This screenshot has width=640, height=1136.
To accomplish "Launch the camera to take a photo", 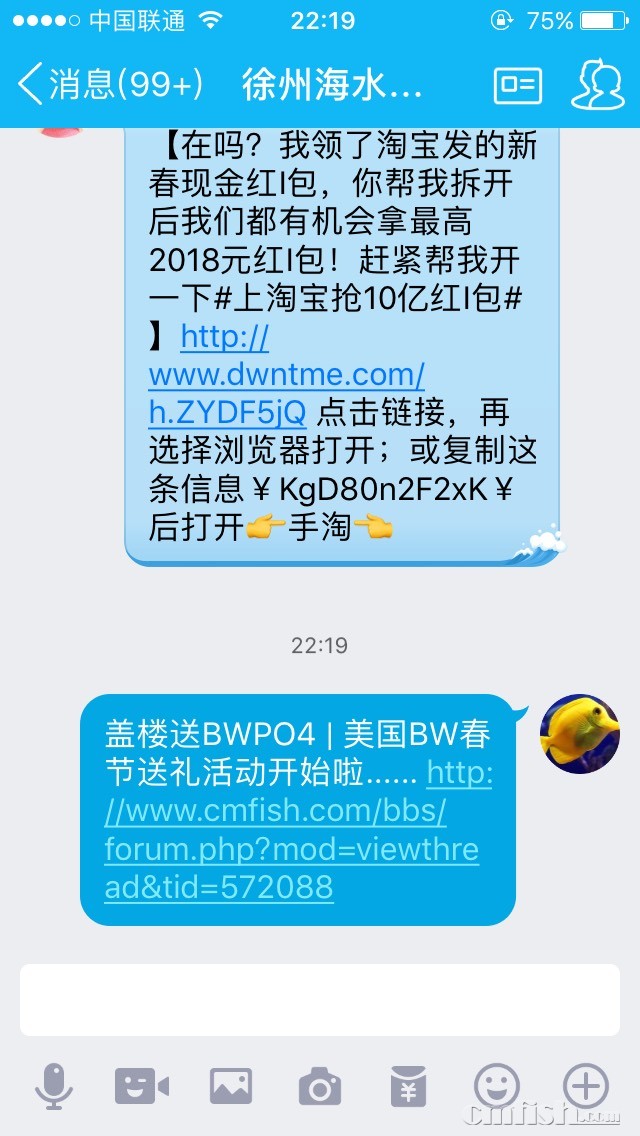I will pos(320,1086).
